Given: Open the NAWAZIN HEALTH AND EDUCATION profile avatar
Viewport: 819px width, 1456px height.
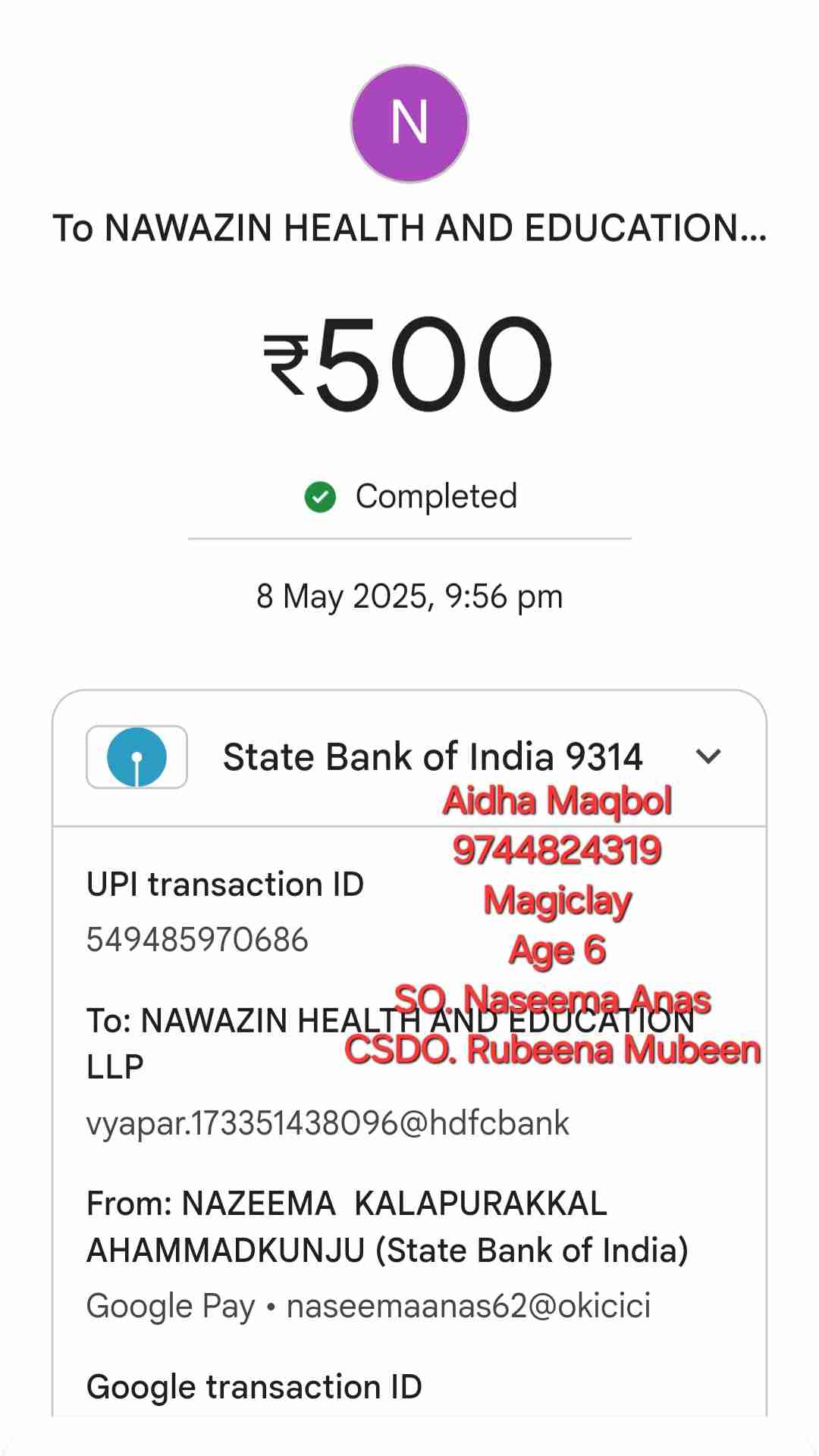Looking at the screenshot, I should [x=409, y=124].
